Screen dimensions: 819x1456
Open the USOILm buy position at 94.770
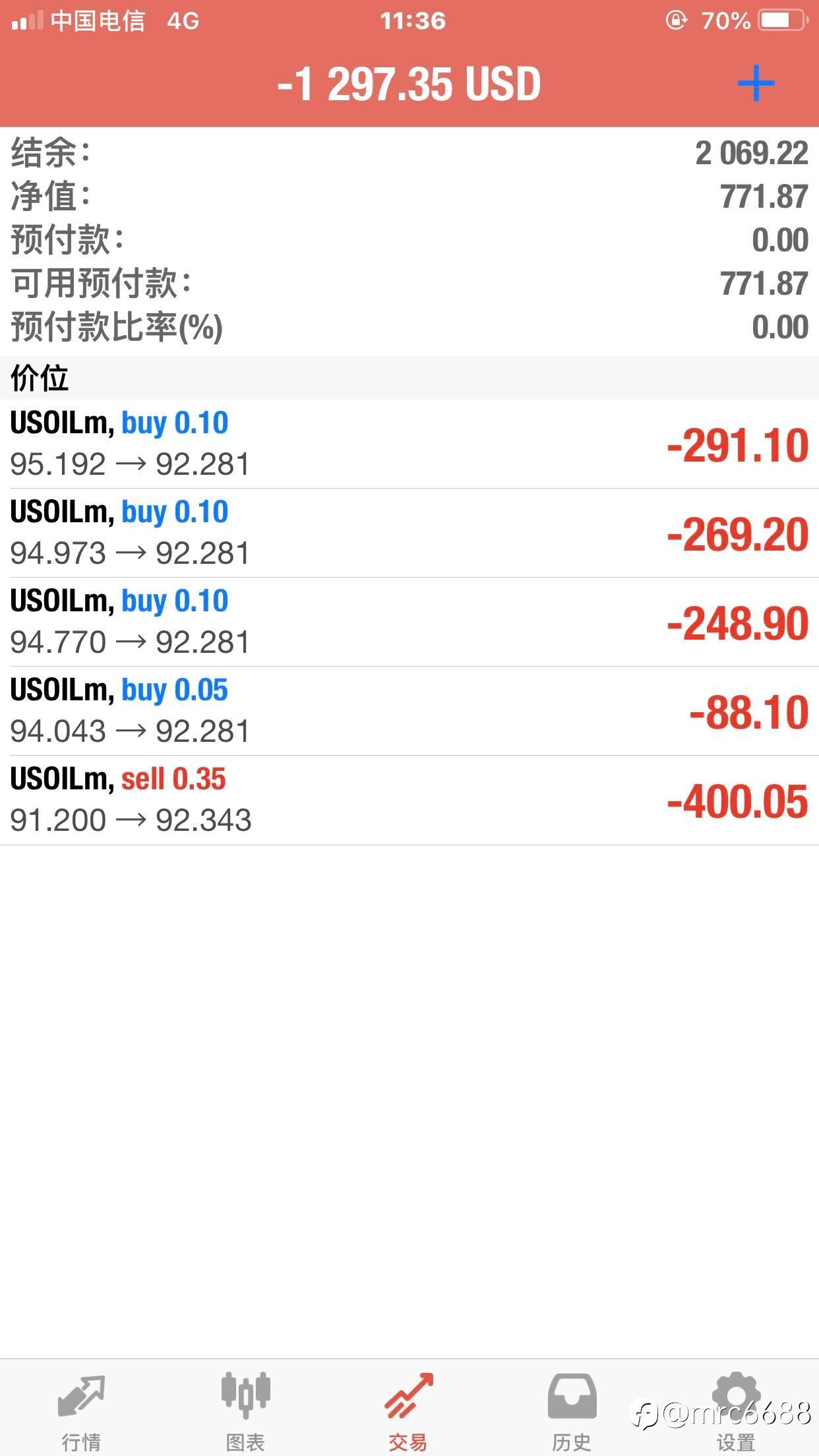pos(409,622)
